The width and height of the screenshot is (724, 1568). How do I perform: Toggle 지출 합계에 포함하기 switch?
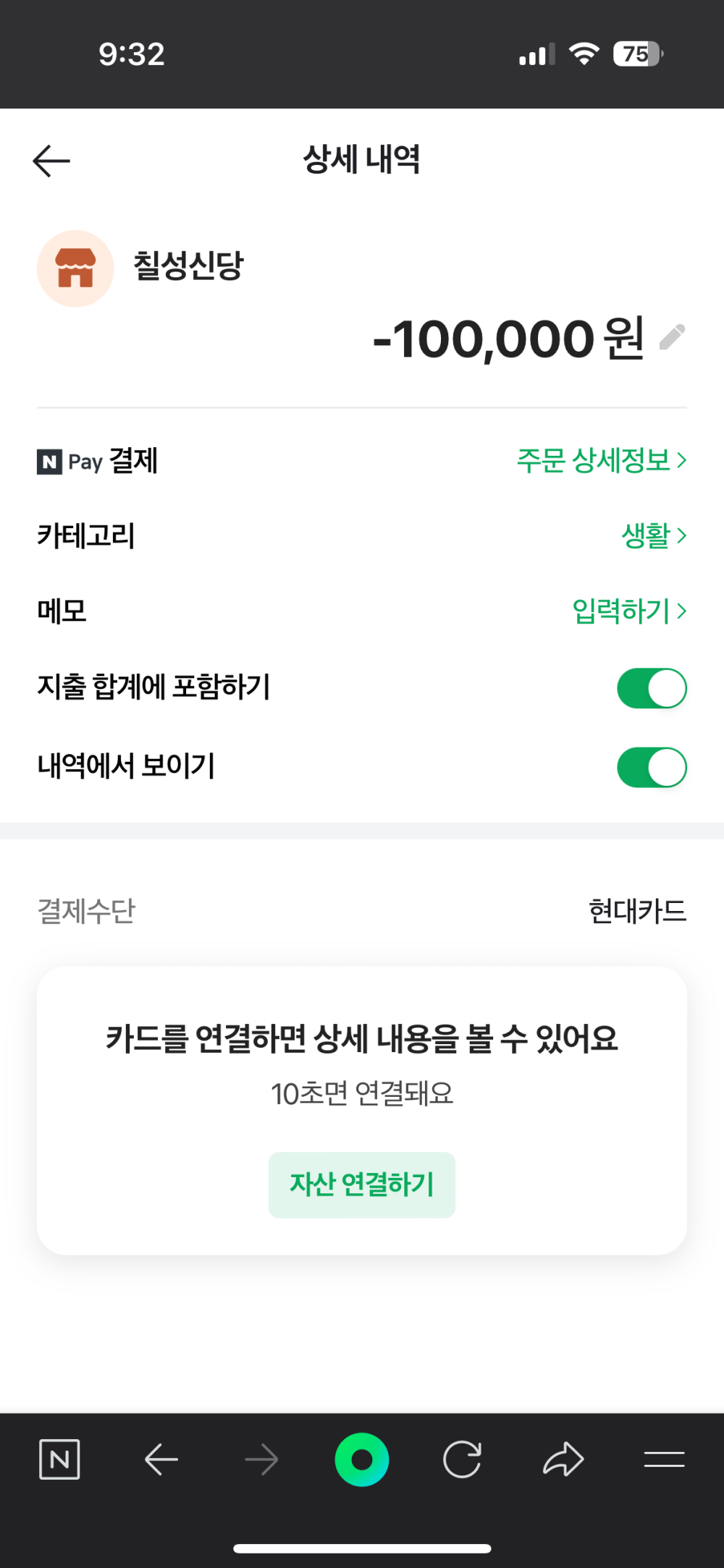click(x=652, y=688)
